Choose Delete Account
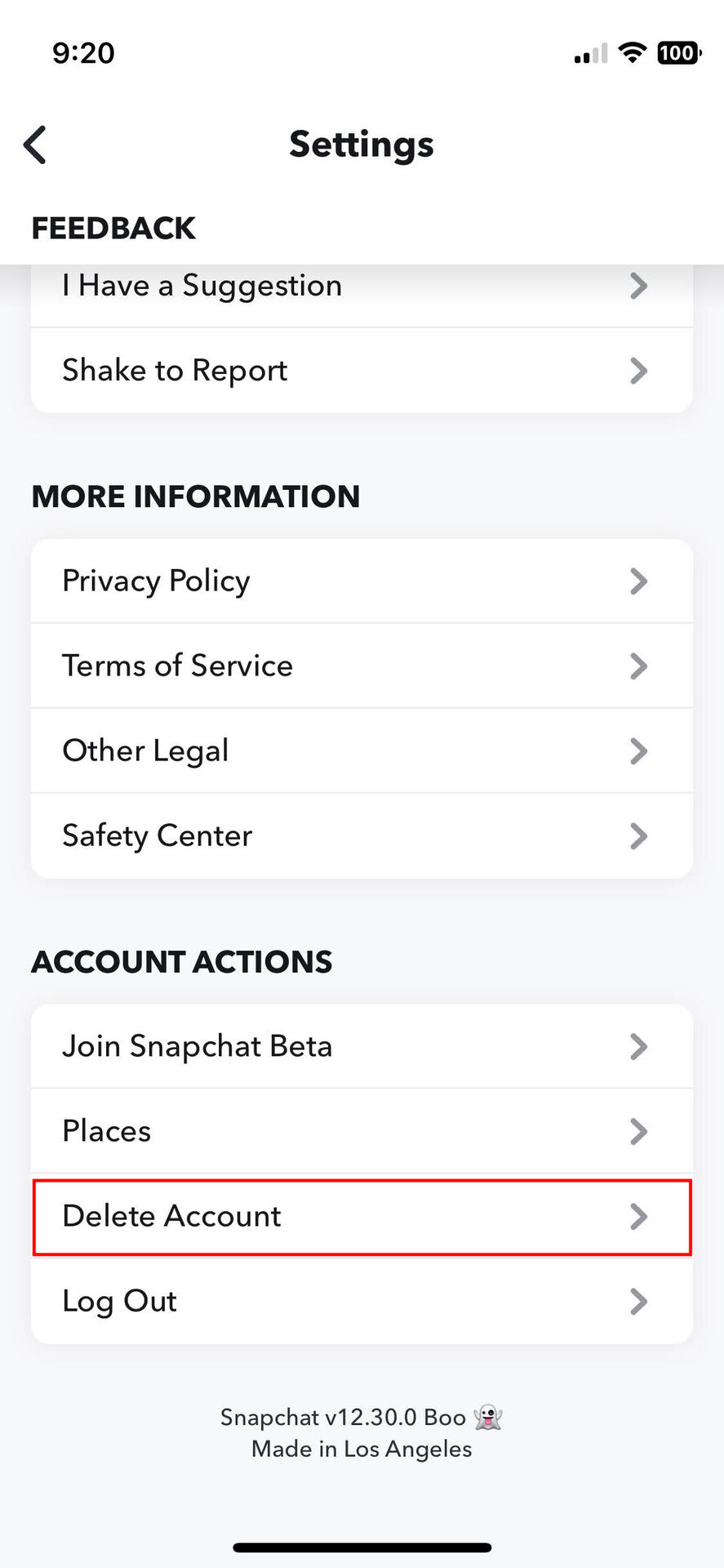724x1568 pixels. pos(362,1217)
